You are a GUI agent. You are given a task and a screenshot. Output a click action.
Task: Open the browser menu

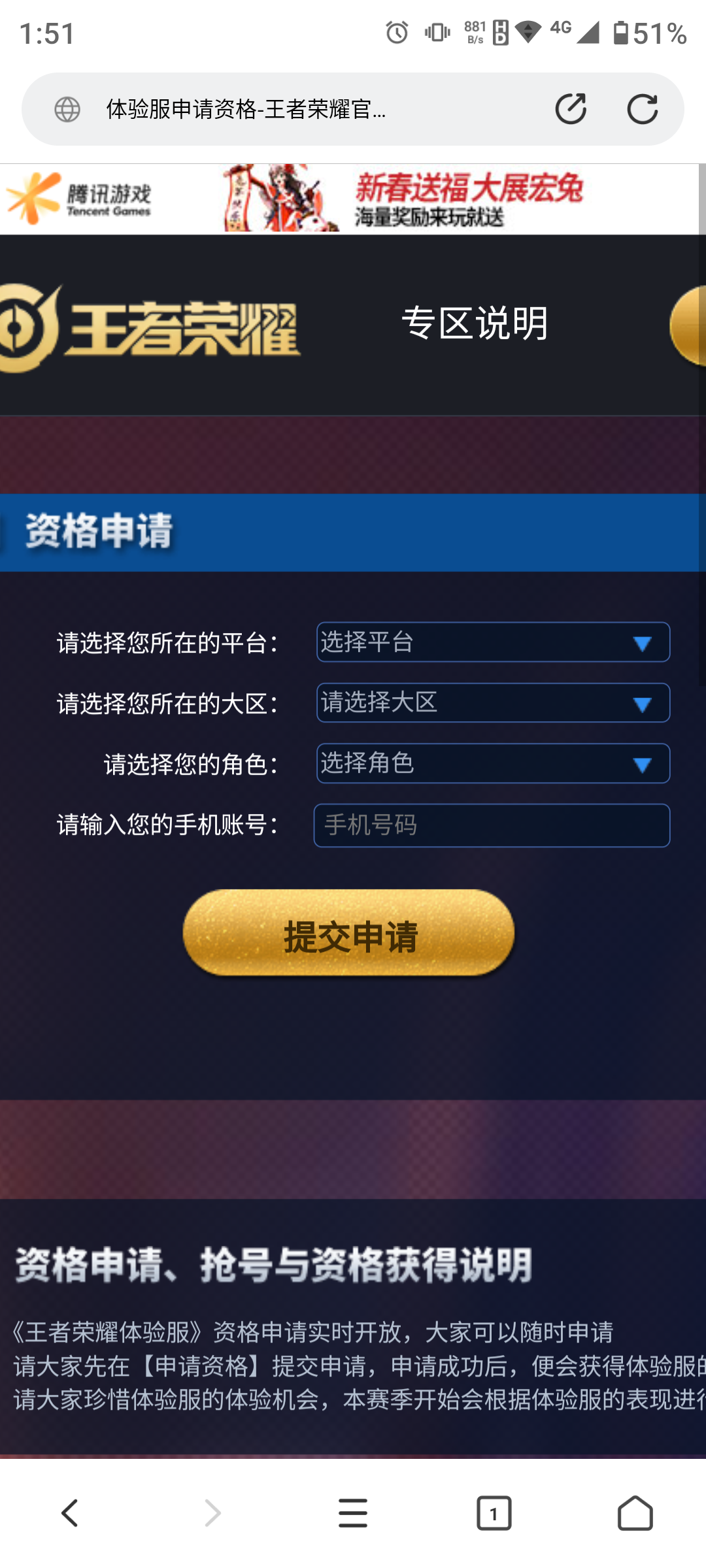pyautogui.click(x=353, y=1513)
